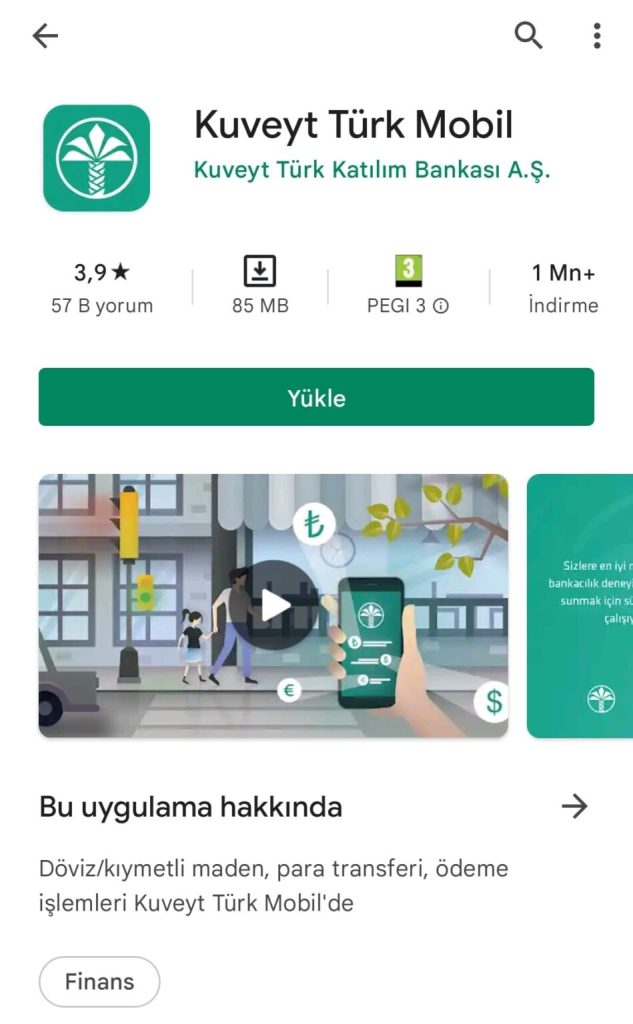
Task: Play the app preview video
Action: coord(274,604)
